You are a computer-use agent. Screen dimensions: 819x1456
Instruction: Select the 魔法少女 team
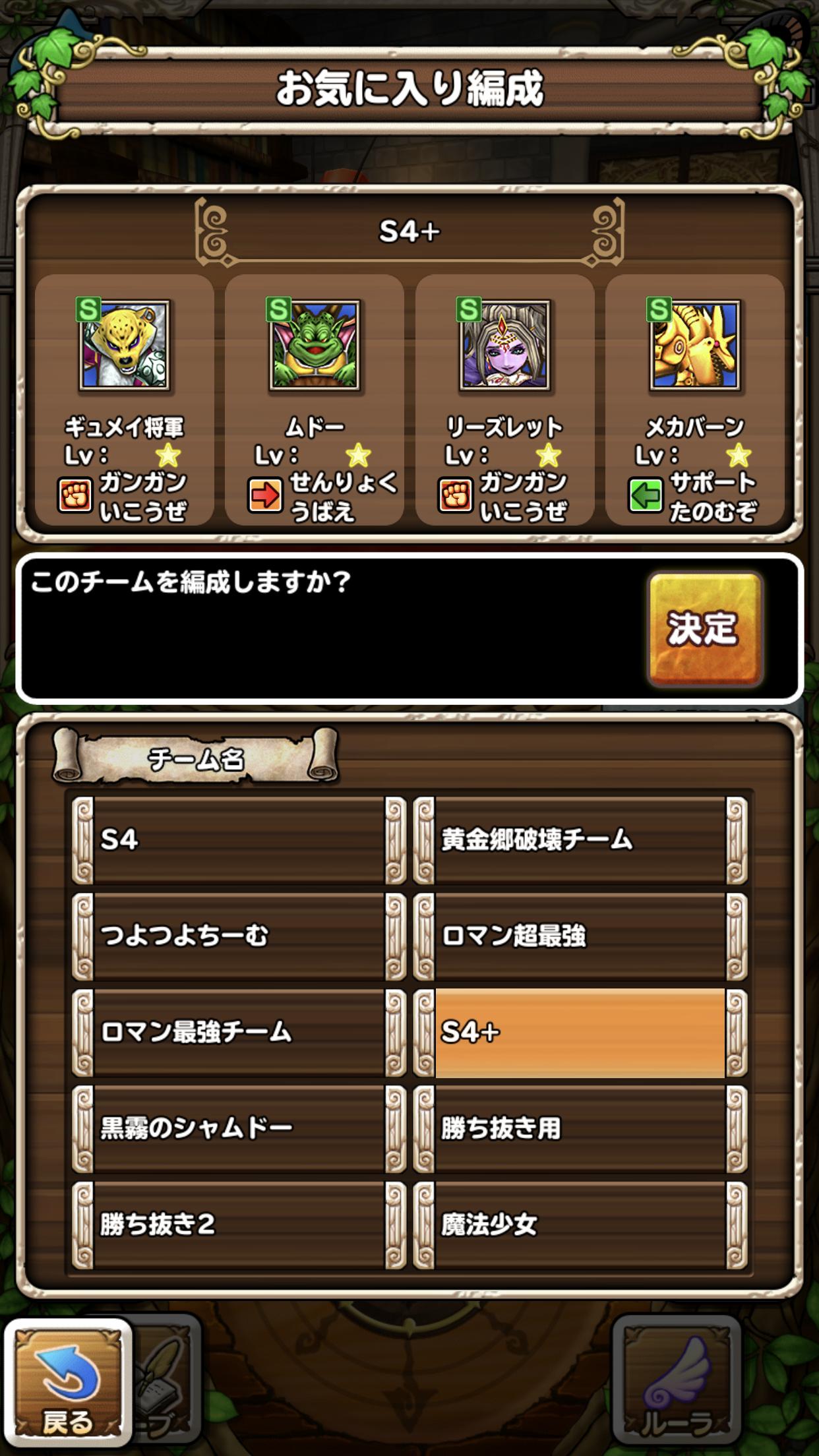click(x=580, y=1225)
